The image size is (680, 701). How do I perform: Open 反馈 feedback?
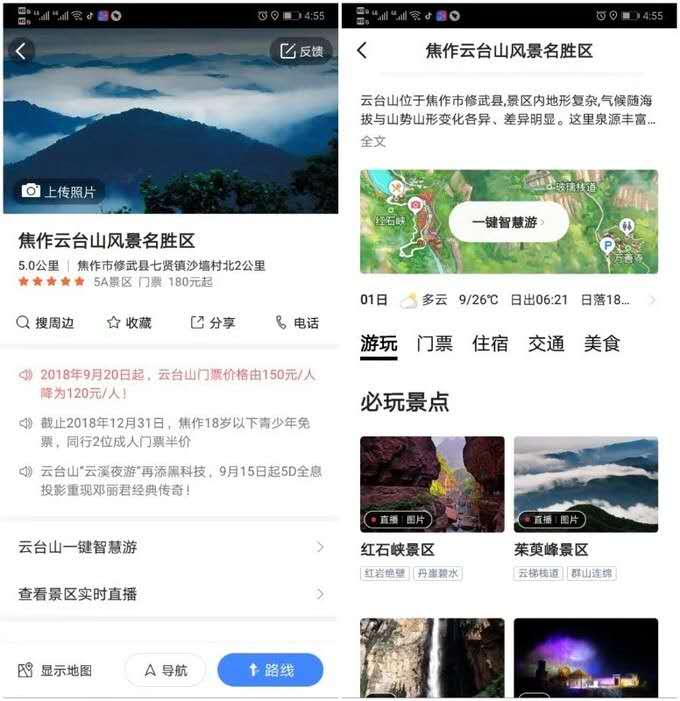301,51
